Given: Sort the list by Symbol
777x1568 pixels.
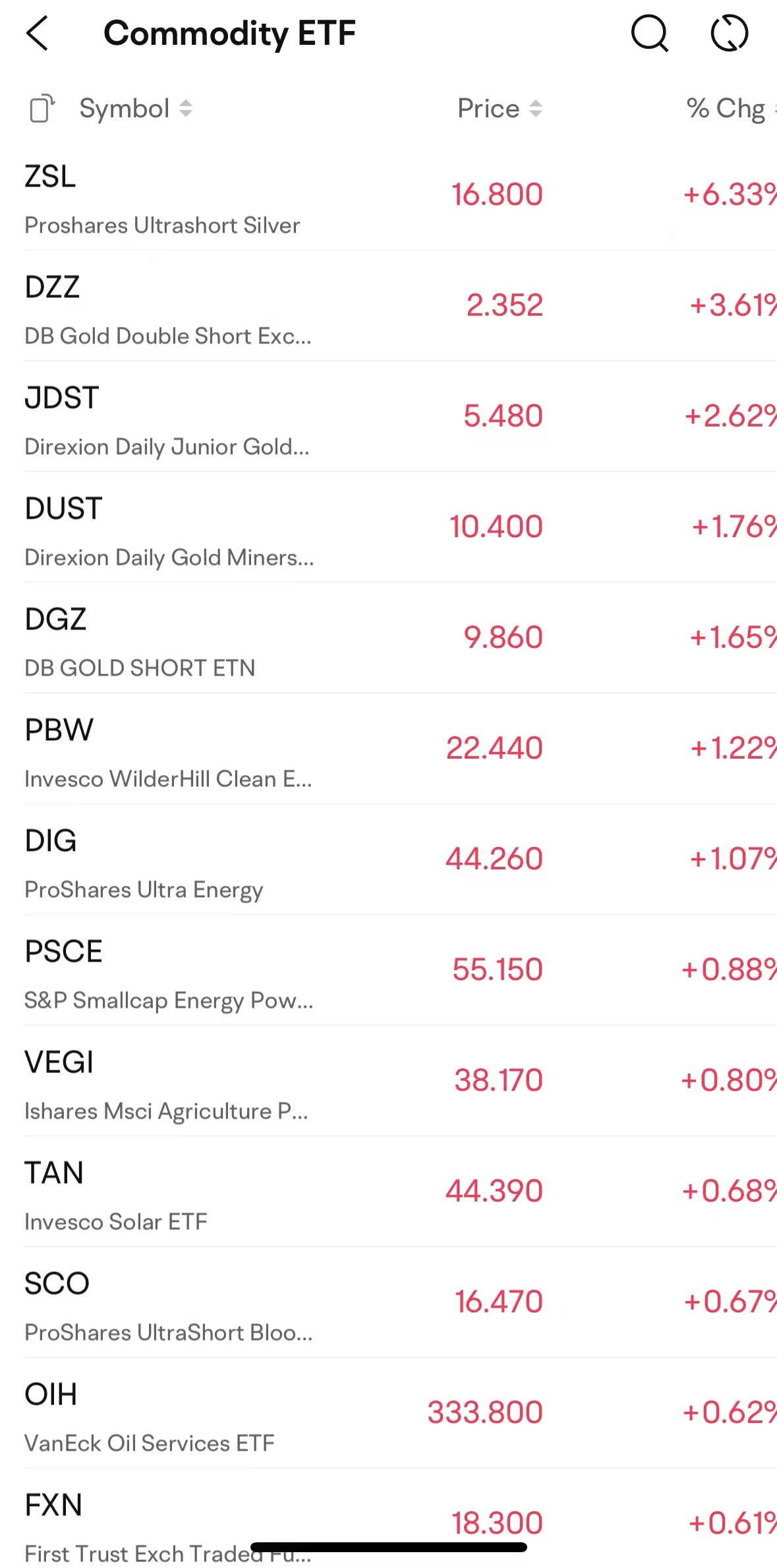Looking at the screenshot, I should 136,109.
